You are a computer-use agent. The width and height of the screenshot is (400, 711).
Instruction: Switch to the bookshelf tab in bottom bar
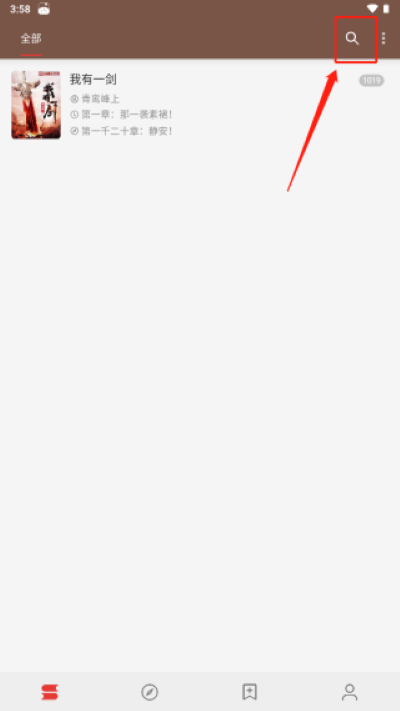(x=50, y=692)
